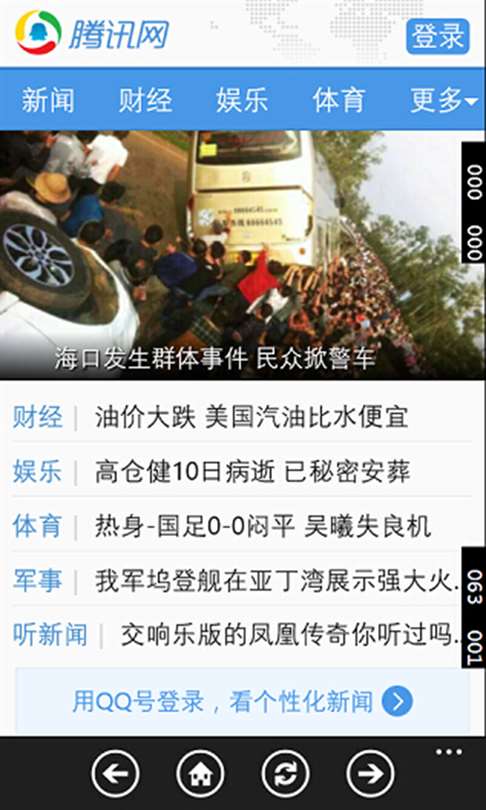
Task: Tap the browser home button
Action: coord(200,774)
